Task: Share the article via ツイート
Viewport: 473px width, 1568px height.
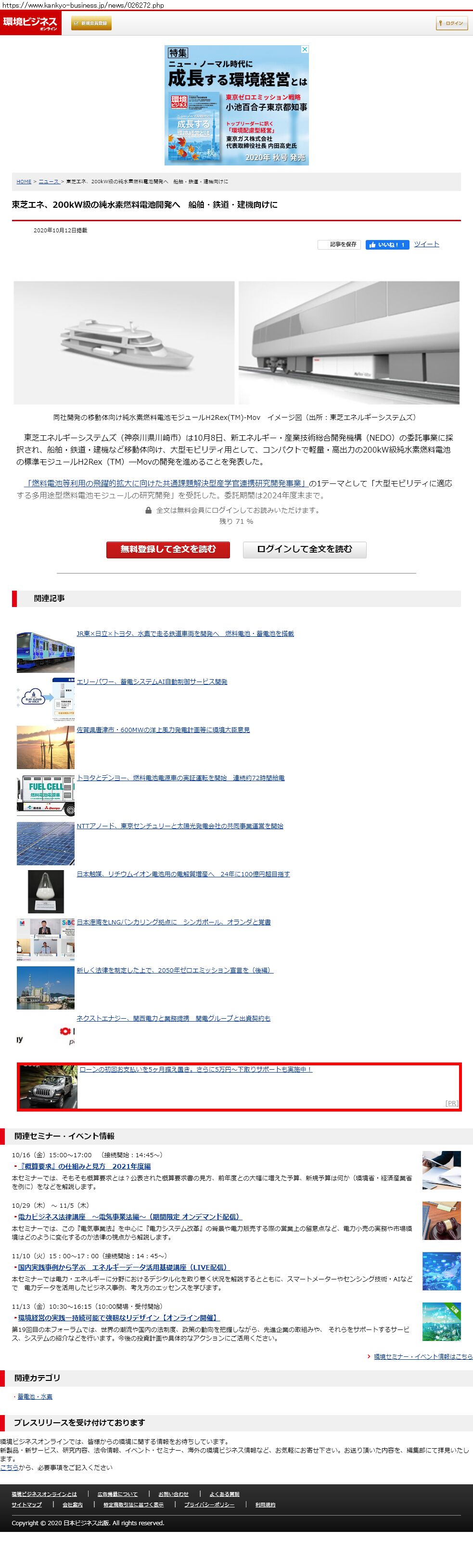Action: pos(426,244)
